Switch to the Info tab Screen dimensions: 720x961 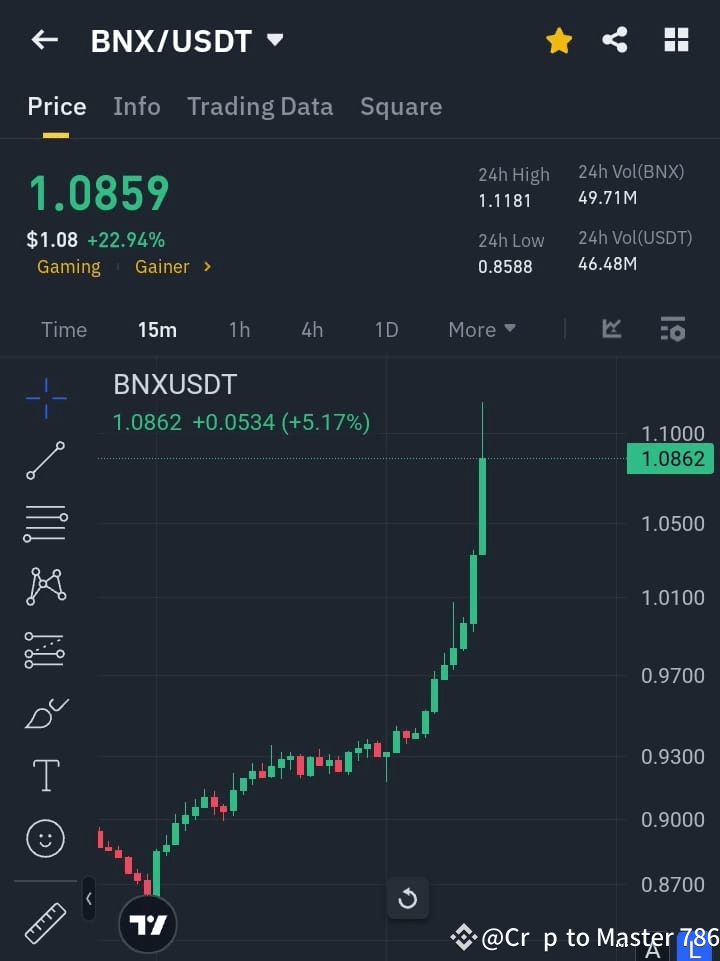(136, 106)
